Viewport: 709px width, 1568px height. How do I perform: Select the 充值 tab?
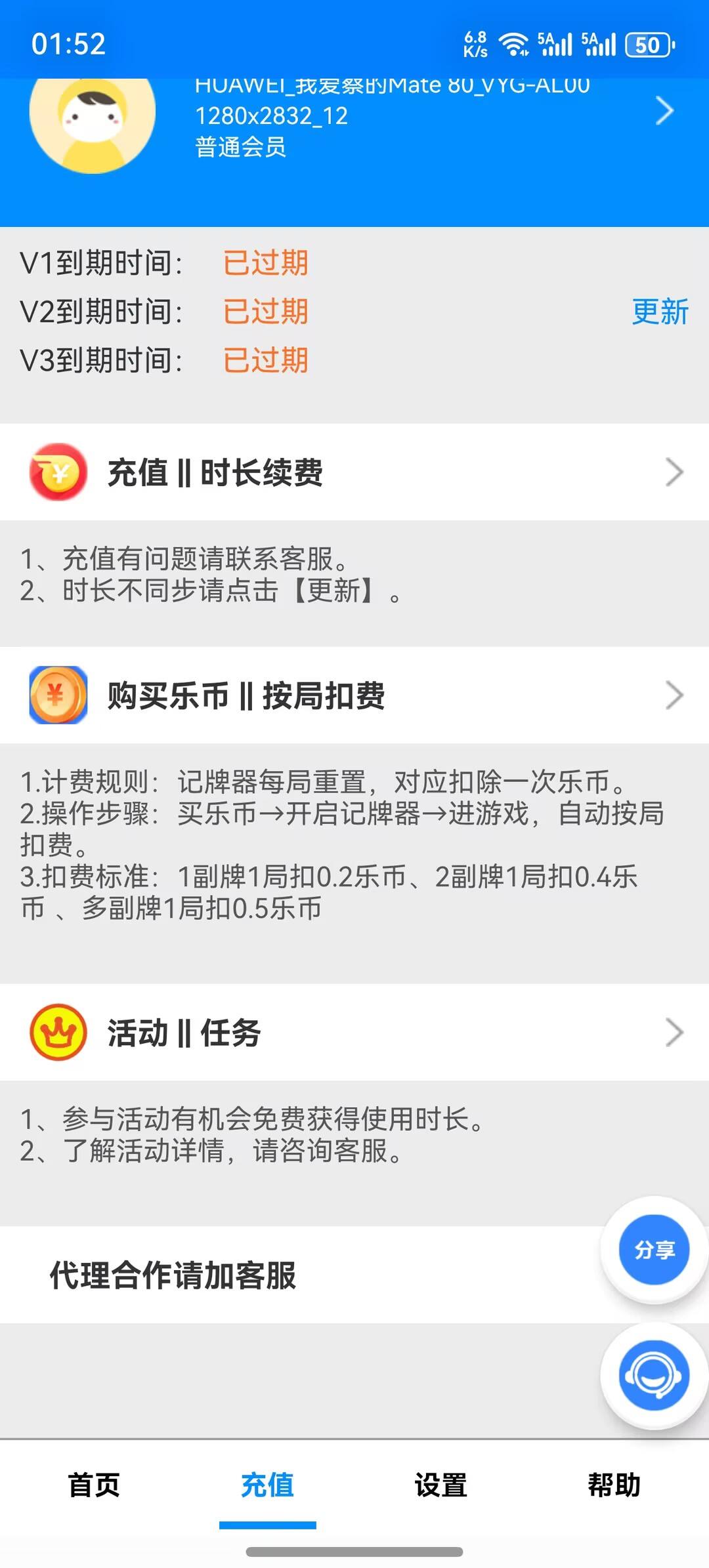267,1485
